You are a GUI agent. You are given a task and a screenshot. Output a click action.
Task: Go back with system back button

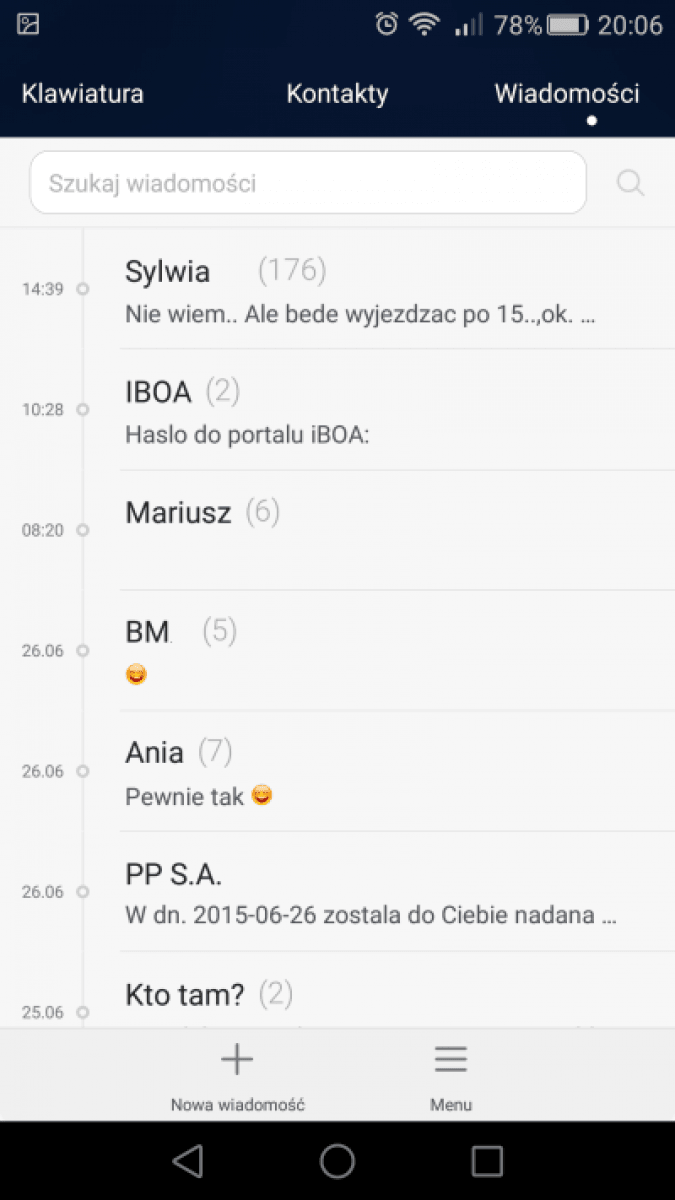click(x=187, y=1160)
